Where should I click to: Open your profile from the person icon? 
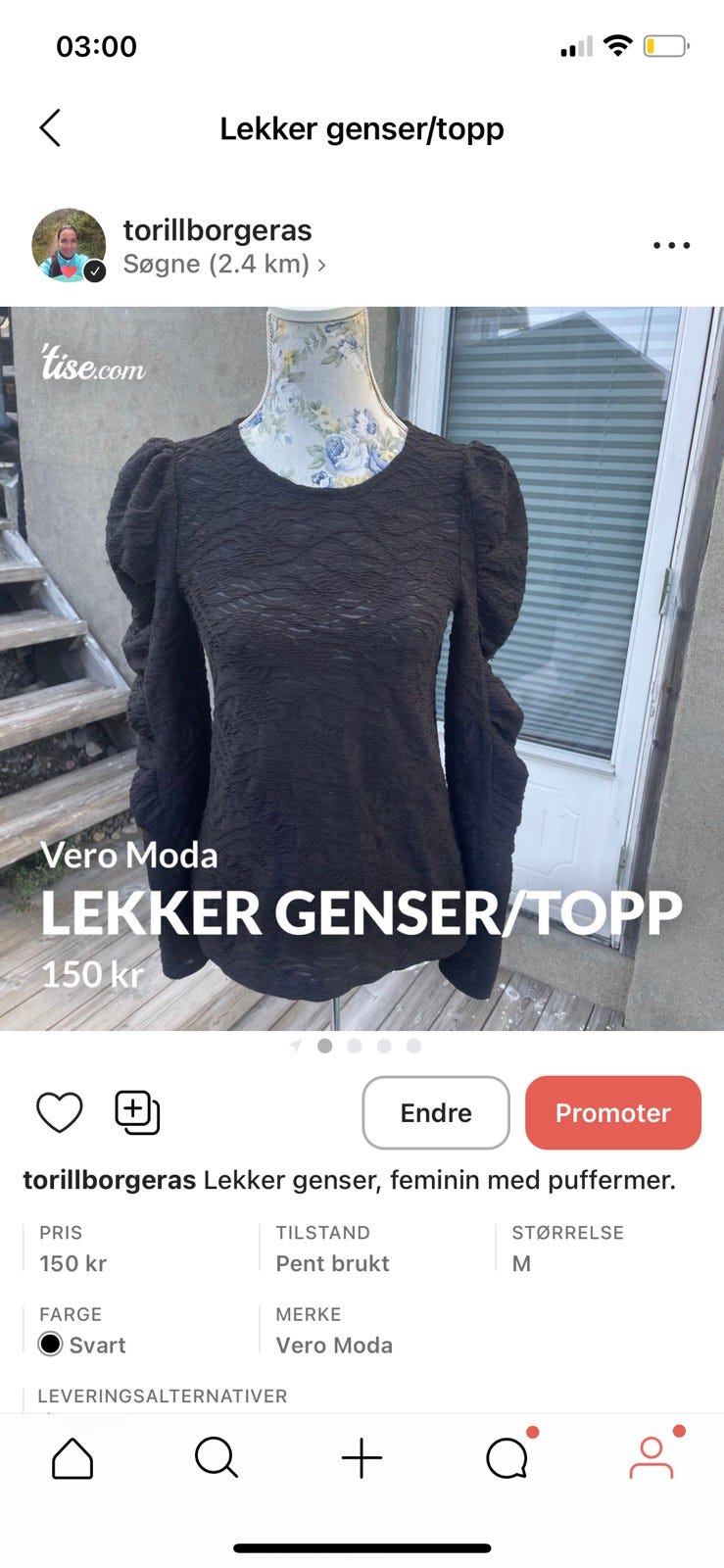651,1457
